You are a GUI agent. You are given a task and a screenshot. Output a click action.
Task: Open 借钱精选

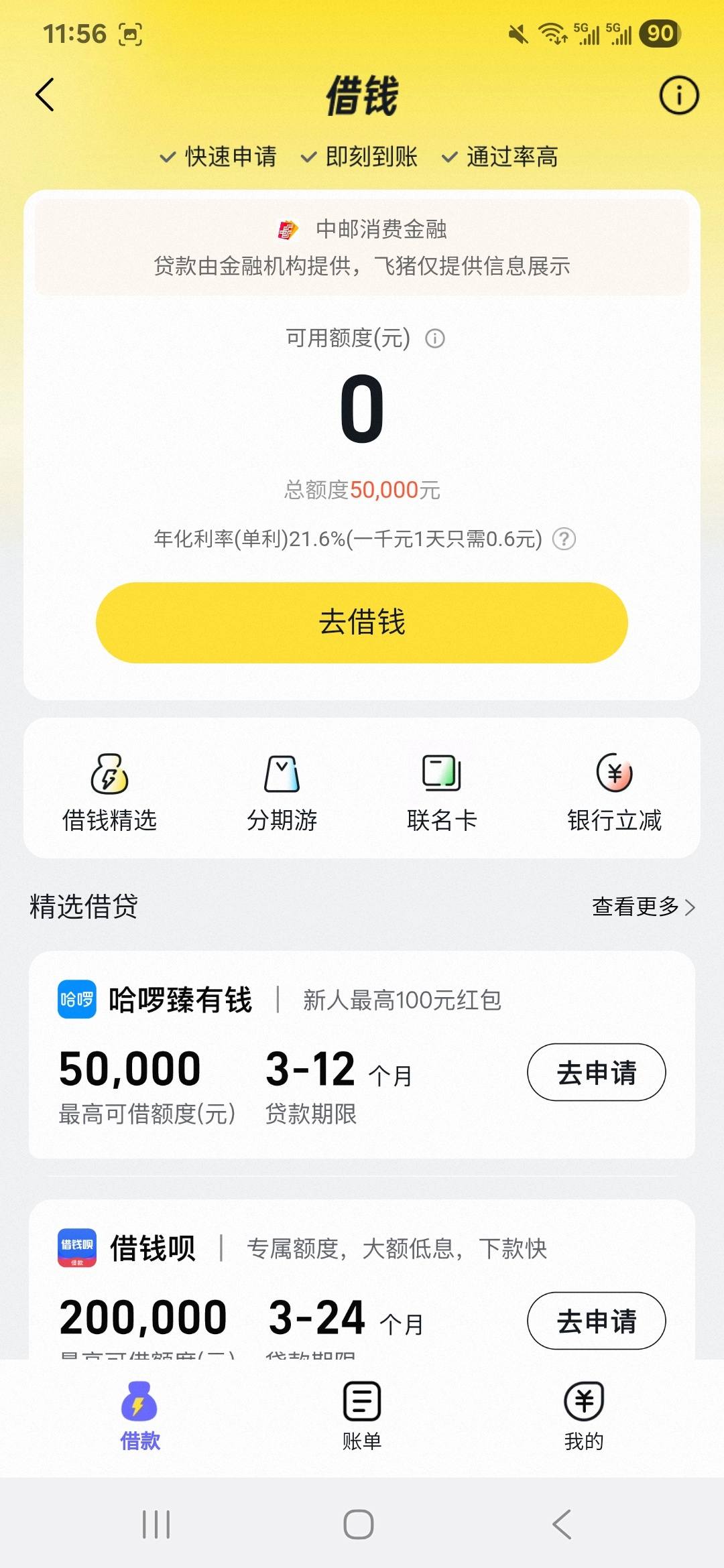[x=109, y=792]
